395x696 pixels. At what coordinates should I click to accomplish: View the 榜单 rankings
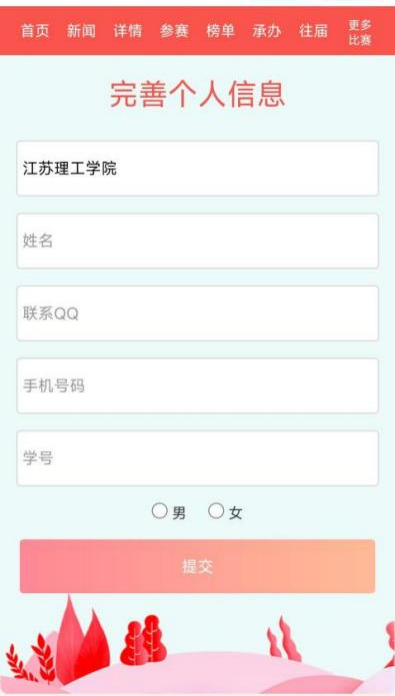coord(220,32)
